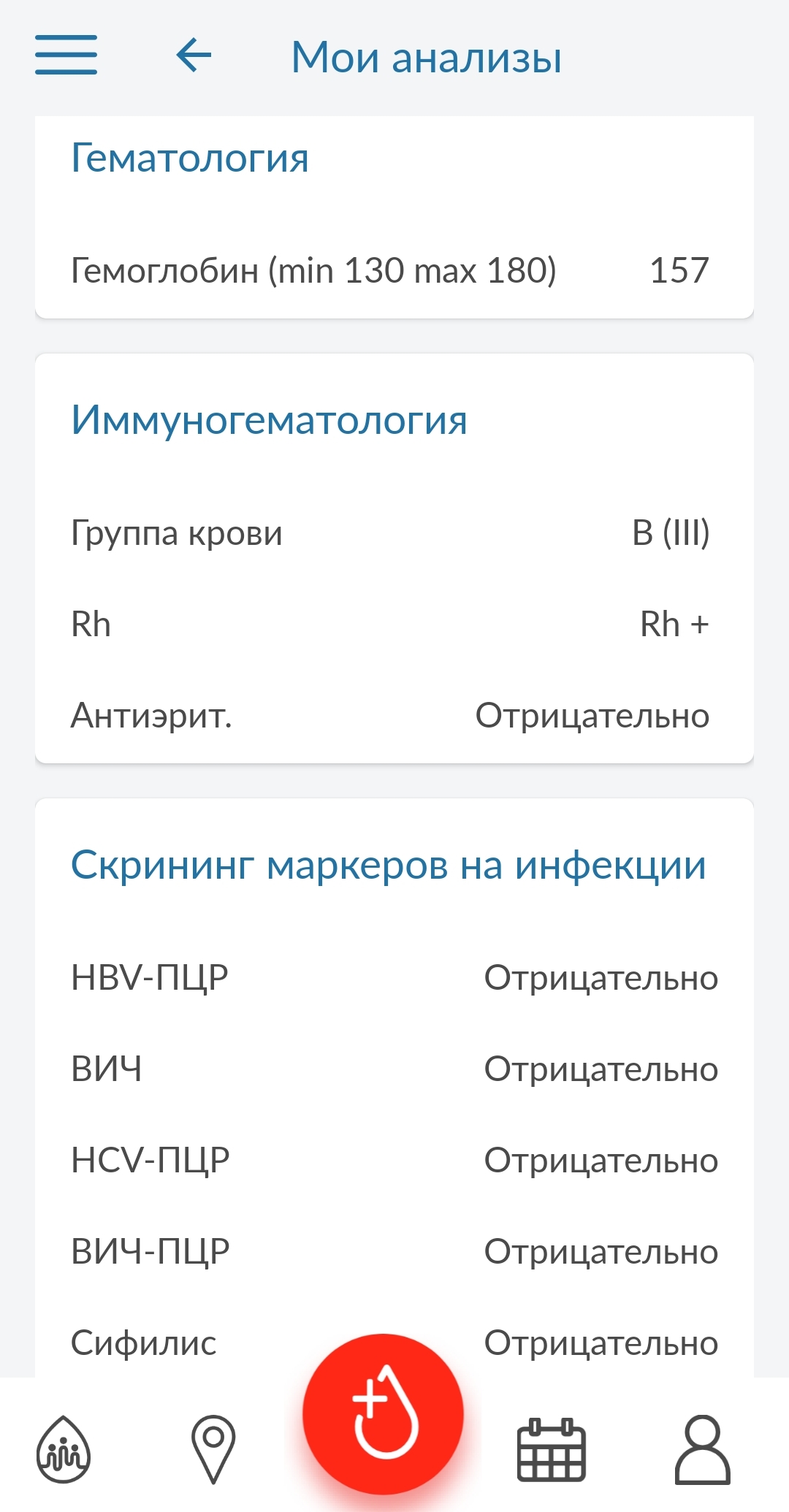This screenshot has width=789, height=1512.
Task: Open the calendar tab
Action: tap(552, 1450)
